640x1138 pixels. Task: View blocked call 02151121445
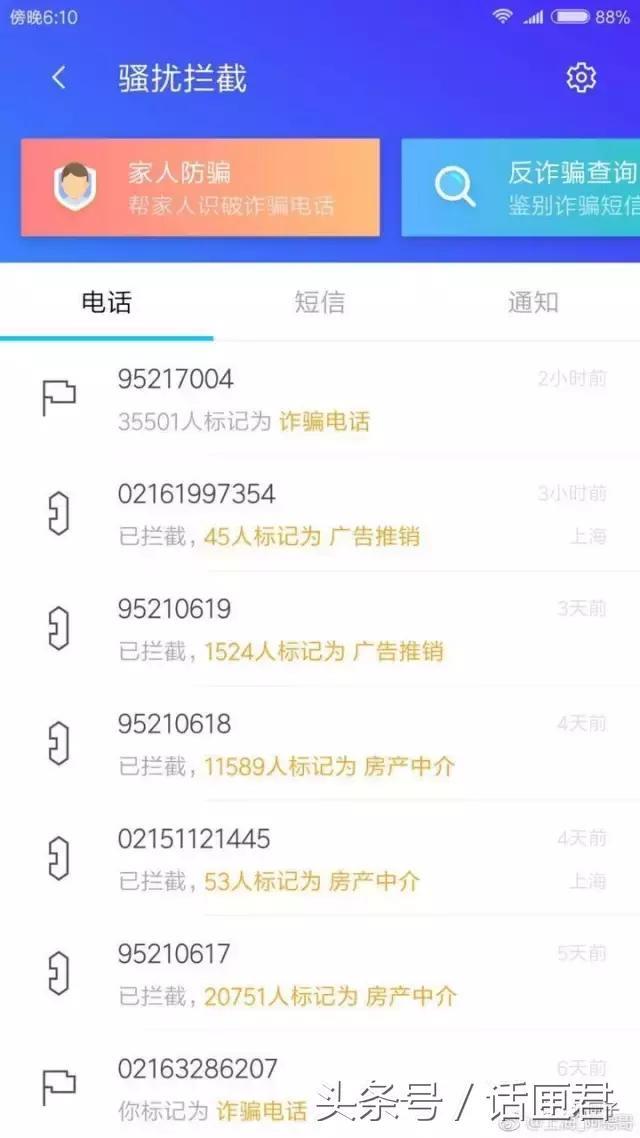point(320,860)
